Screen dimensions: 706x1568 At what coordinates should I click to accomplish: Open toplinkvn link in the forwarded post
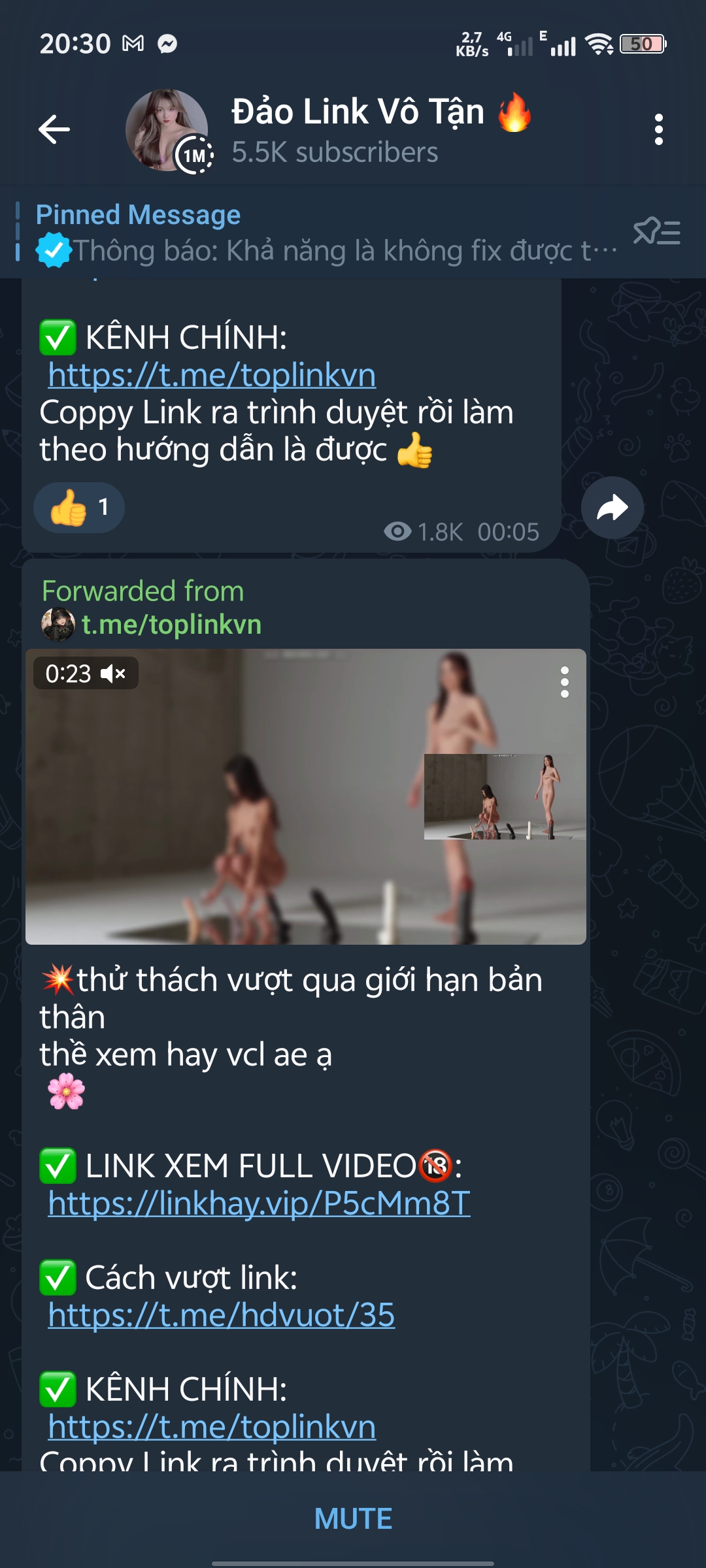pyautogui.click(x=212, y=1427)
